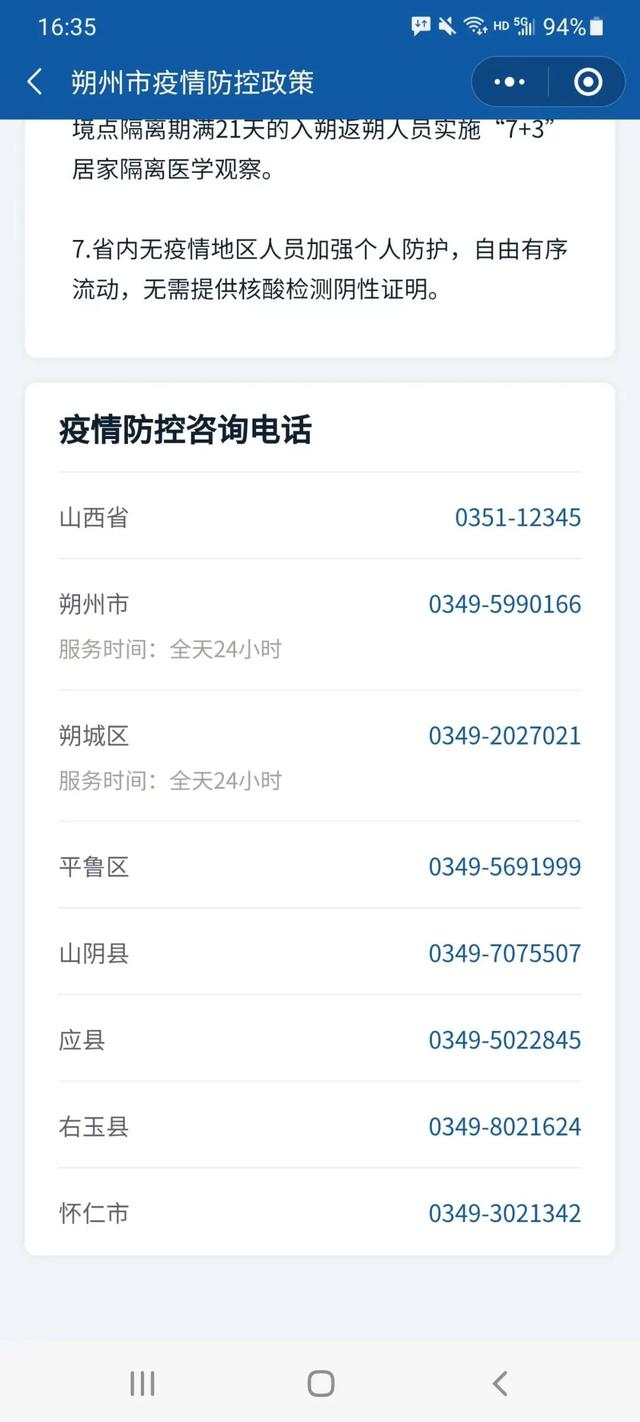Viewport: 640px width, 1422px height.
Task: Open recent apps from the navigation bar
Action: pyautogui.click(x=142, y=1383)
